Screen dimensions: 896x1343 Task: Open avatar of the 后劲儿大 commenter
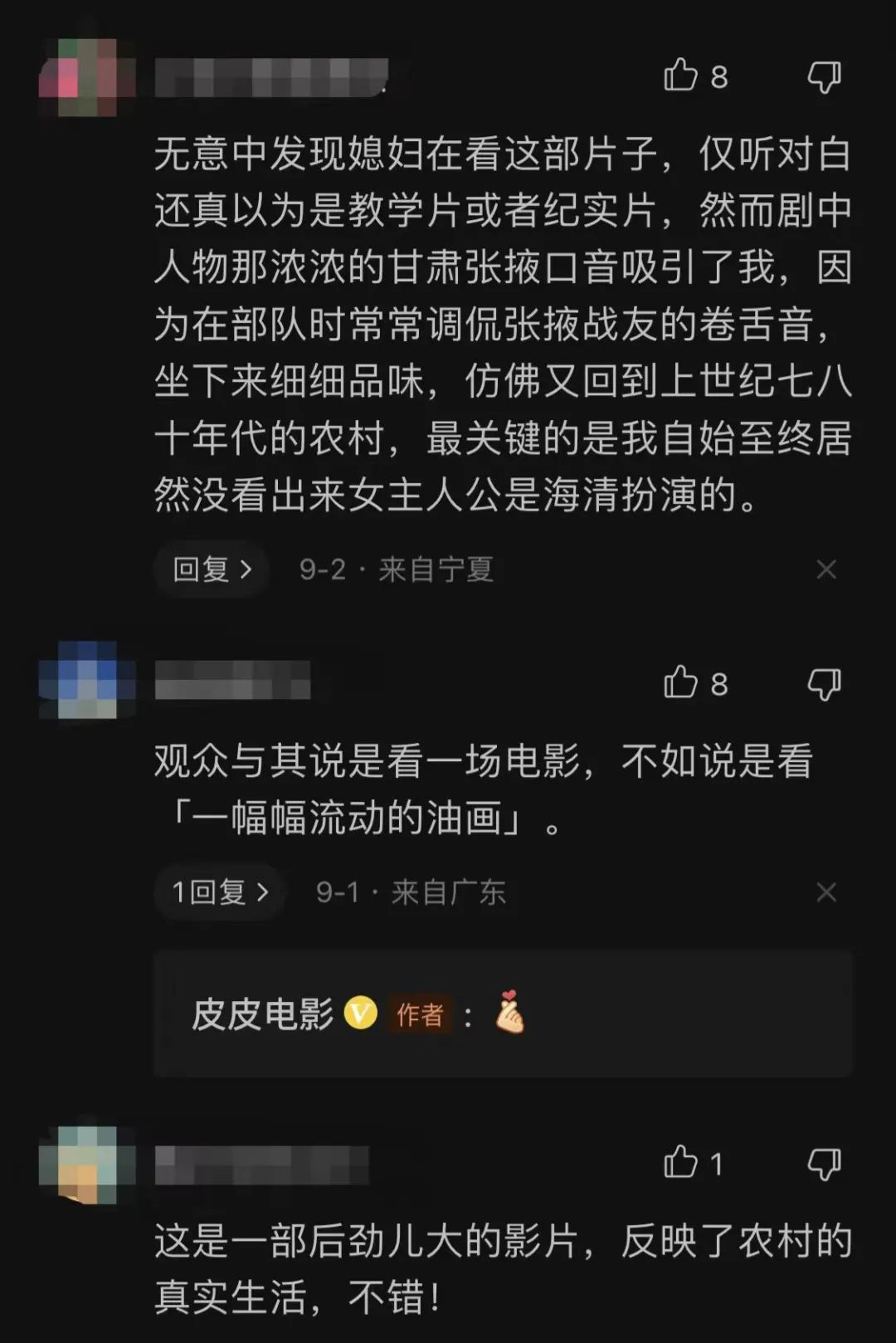tap(87, 1165)
